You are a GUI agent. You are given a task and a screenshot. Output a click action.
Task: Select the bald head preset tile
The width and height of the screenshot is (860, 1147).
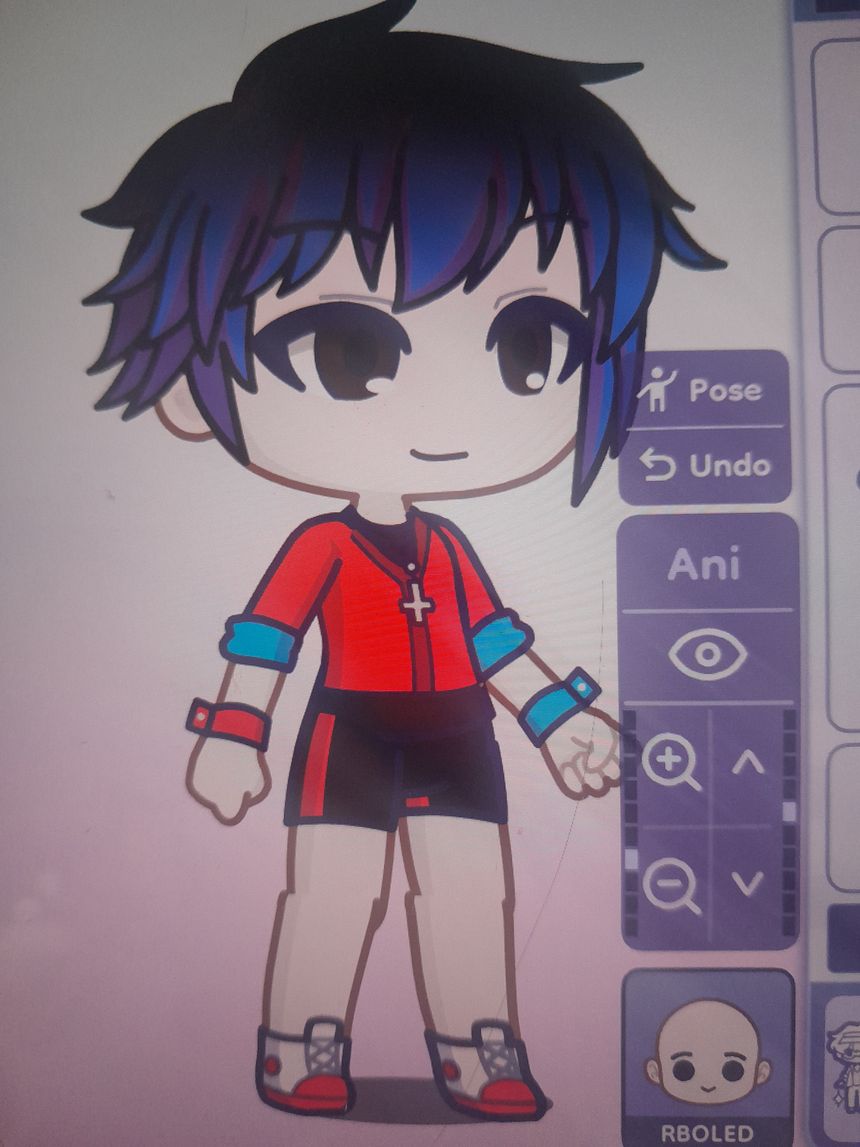point(708,1055)
